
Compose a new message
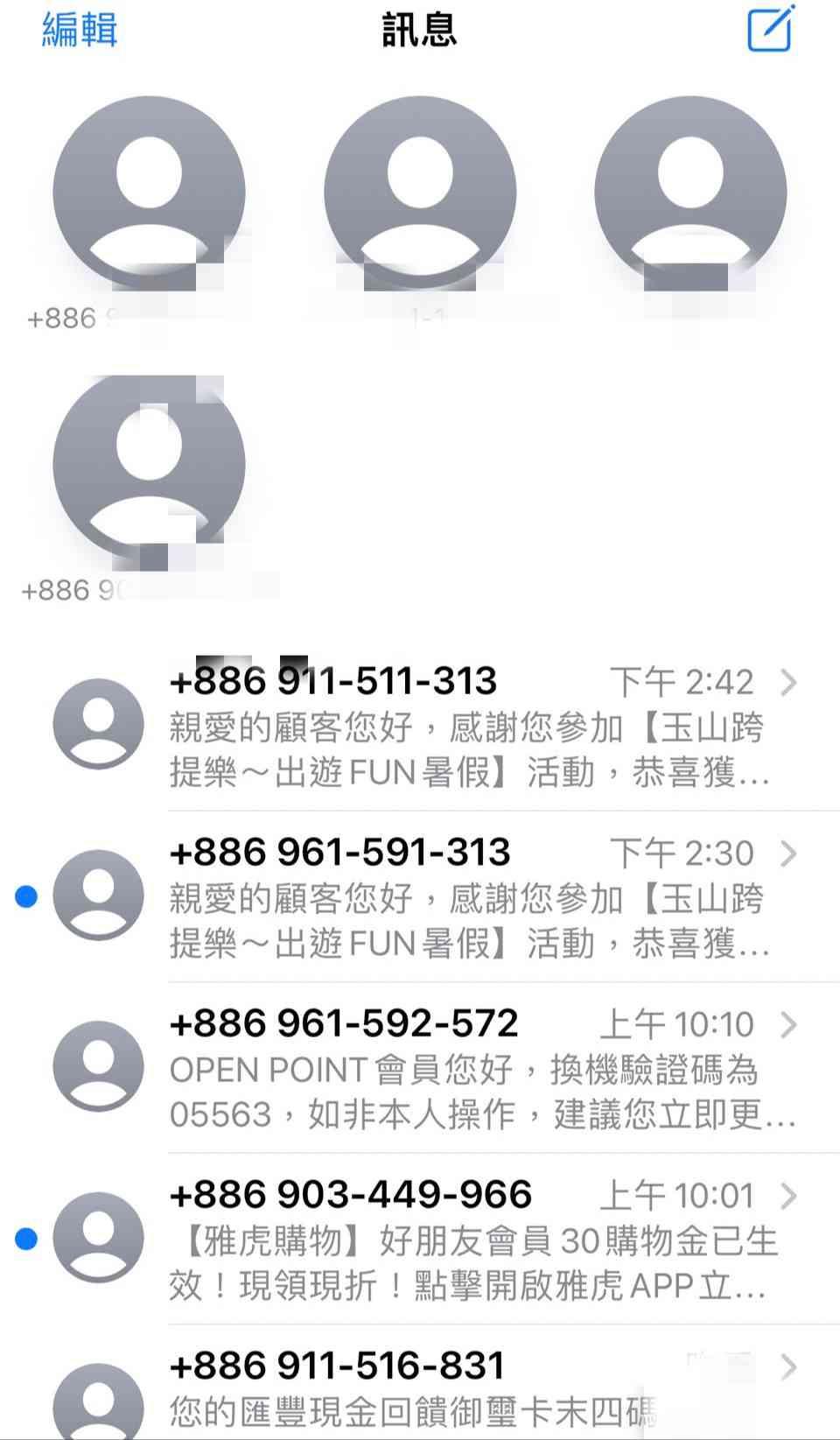pos(770,28)
